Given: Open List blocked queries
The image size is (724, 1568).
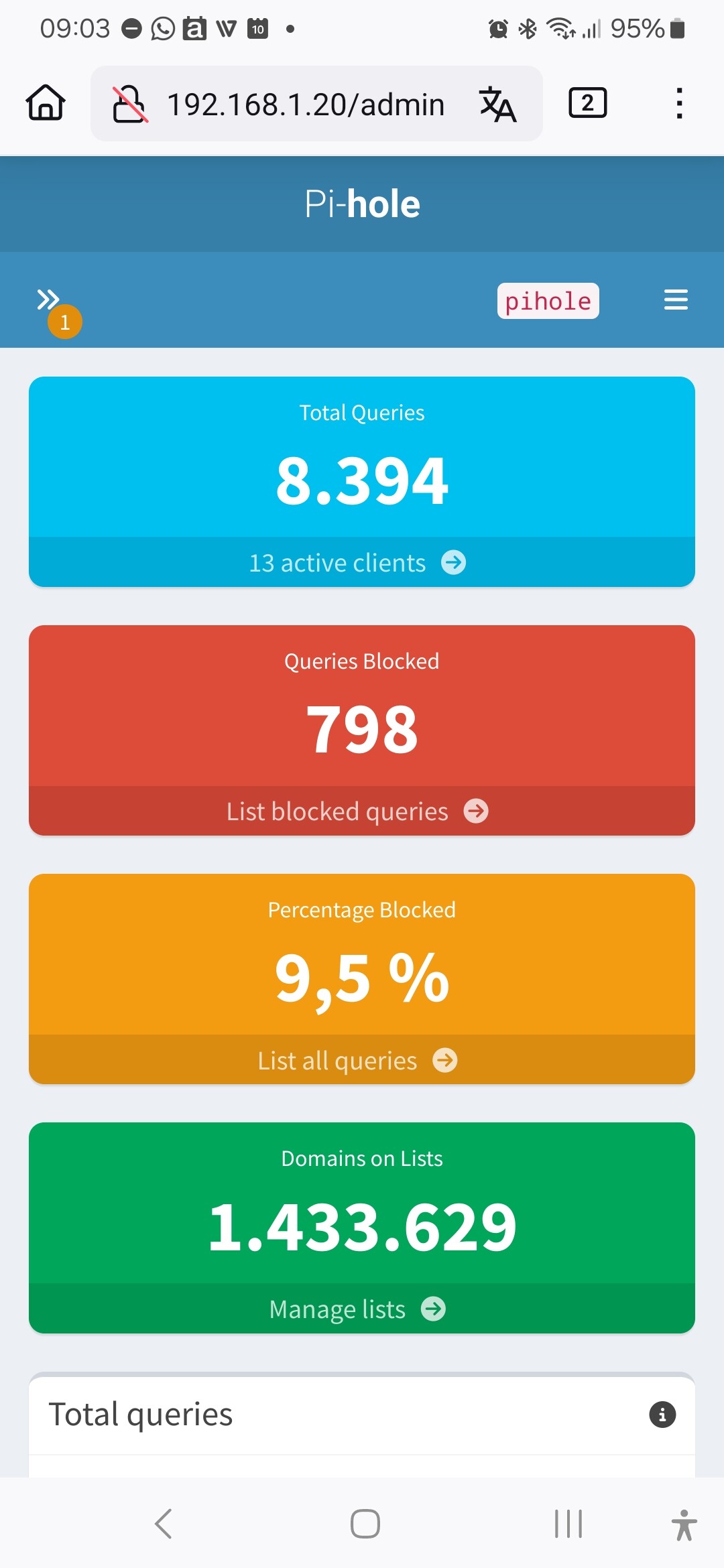Looking at the screenshot, I should click(x=357, y=811).
